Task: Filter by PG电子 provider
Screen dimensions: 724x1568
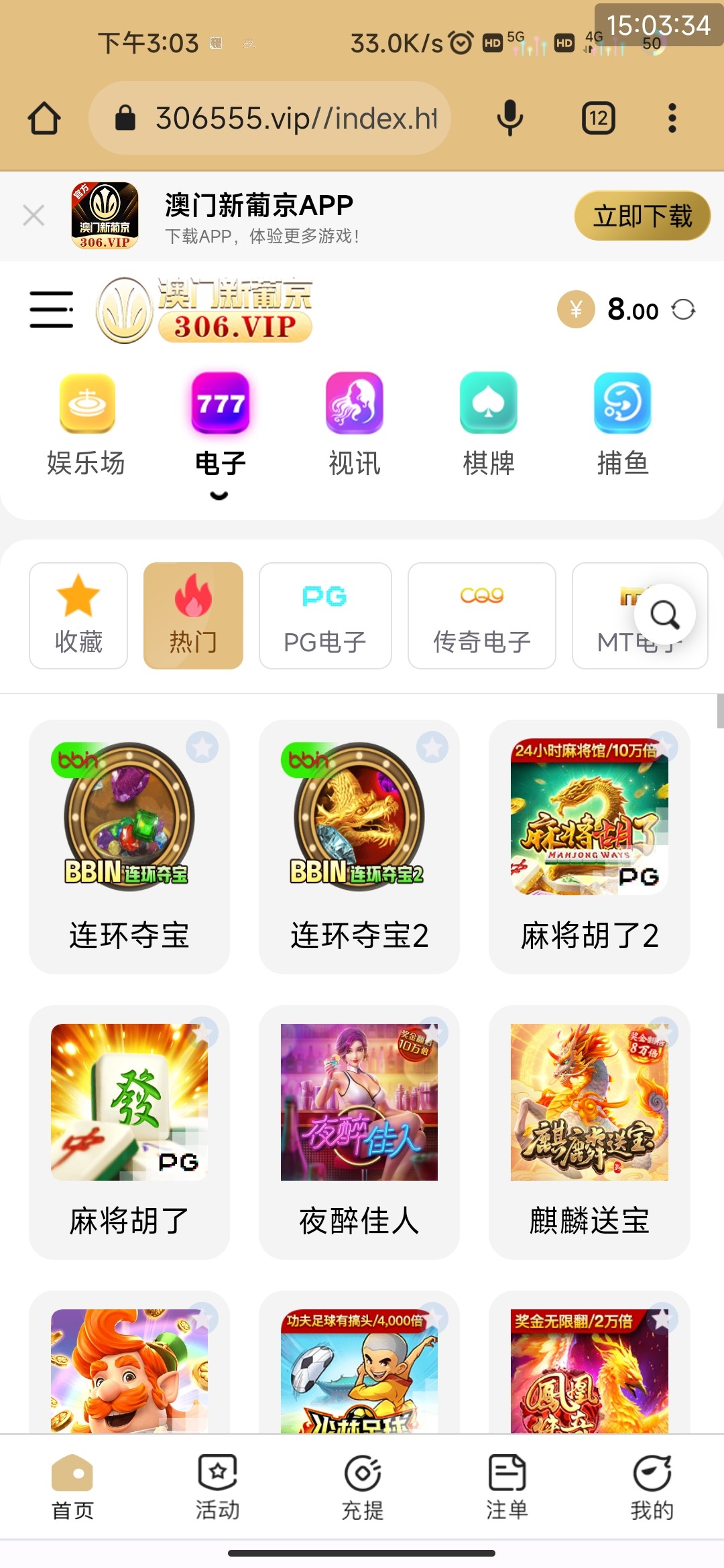Action: pos(325,615)
